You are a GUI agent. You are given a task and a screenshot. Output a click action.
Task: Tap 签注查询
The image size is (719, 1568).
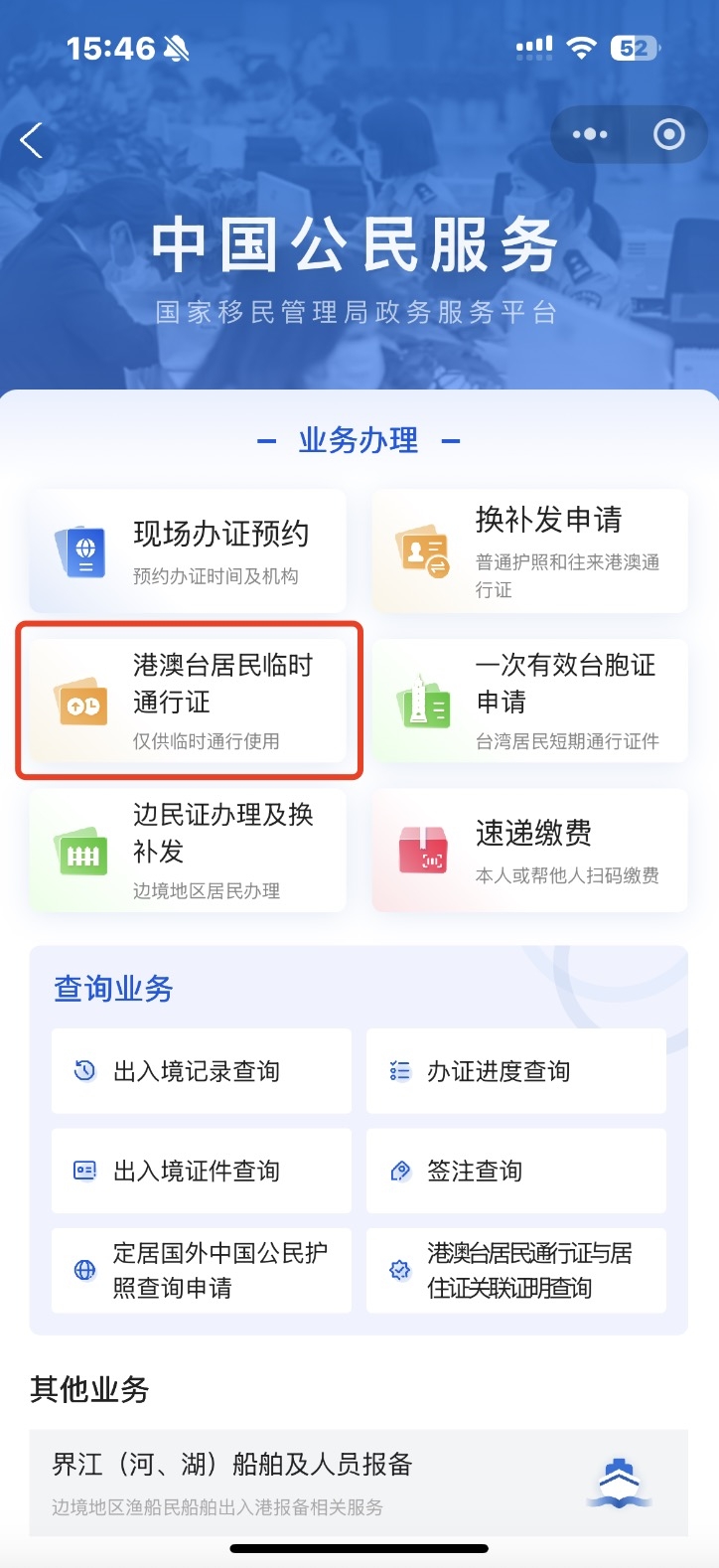click(x=515, y=1171)
